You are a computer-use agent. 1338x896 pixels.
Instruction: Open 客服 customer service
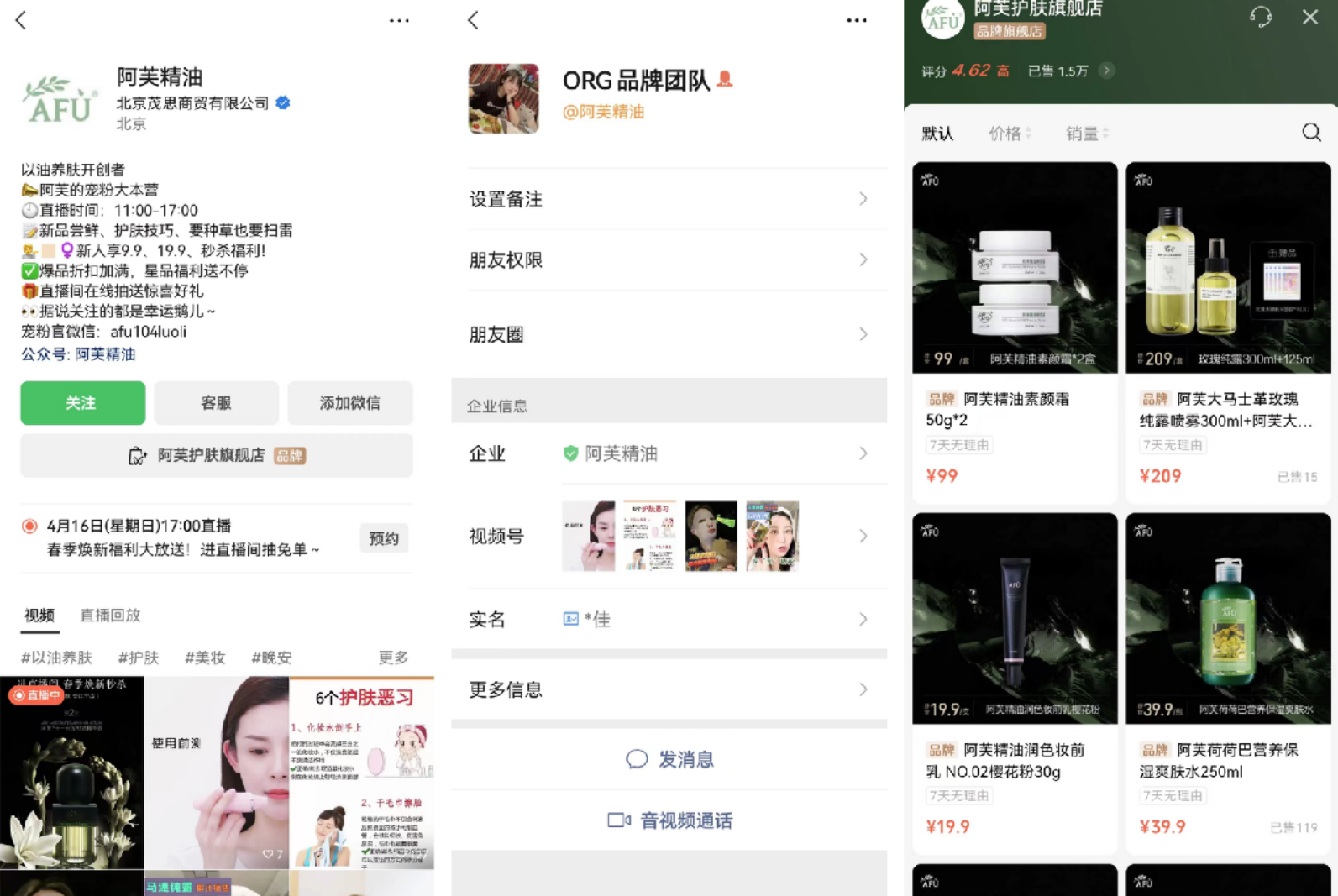pos(216,403)
